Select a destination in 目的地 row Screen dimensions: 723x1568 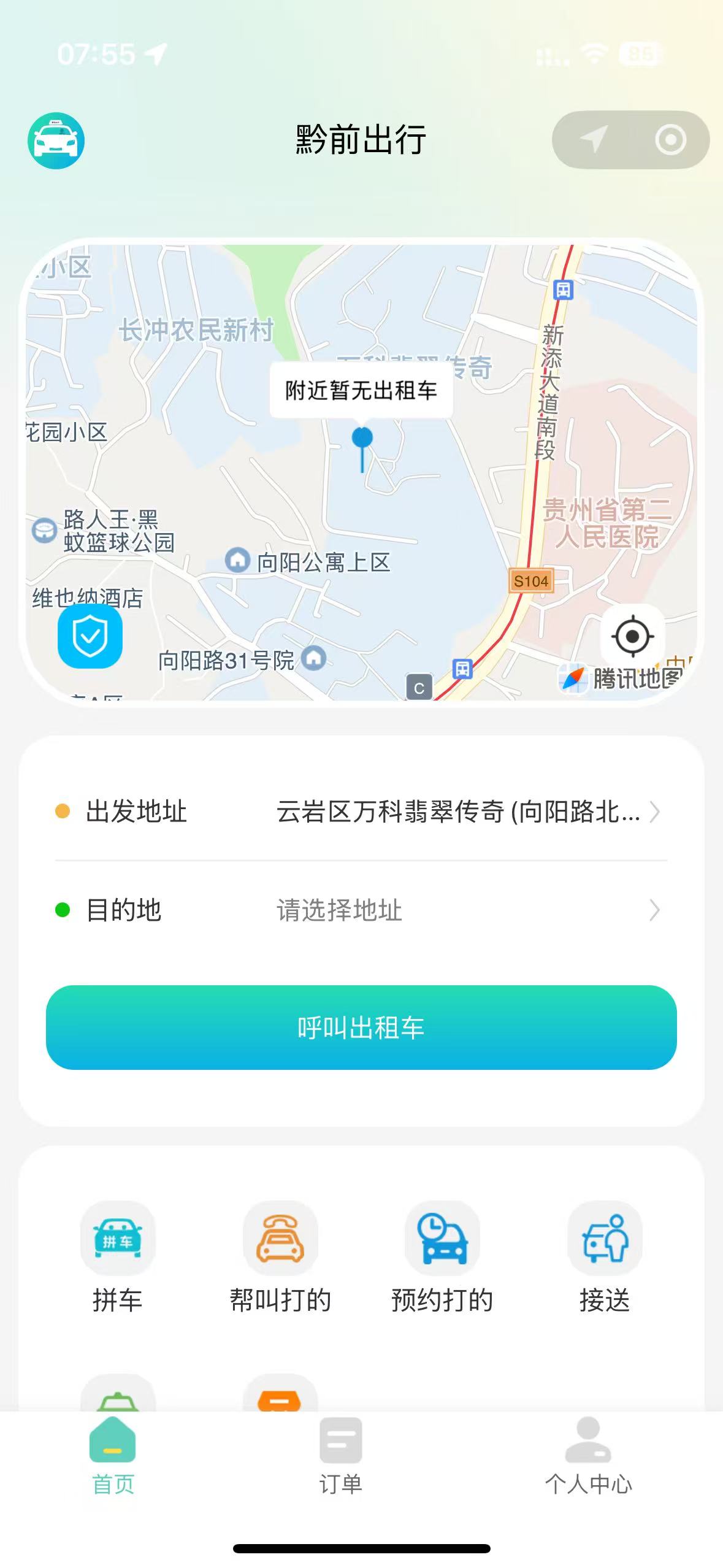point(361,910)
